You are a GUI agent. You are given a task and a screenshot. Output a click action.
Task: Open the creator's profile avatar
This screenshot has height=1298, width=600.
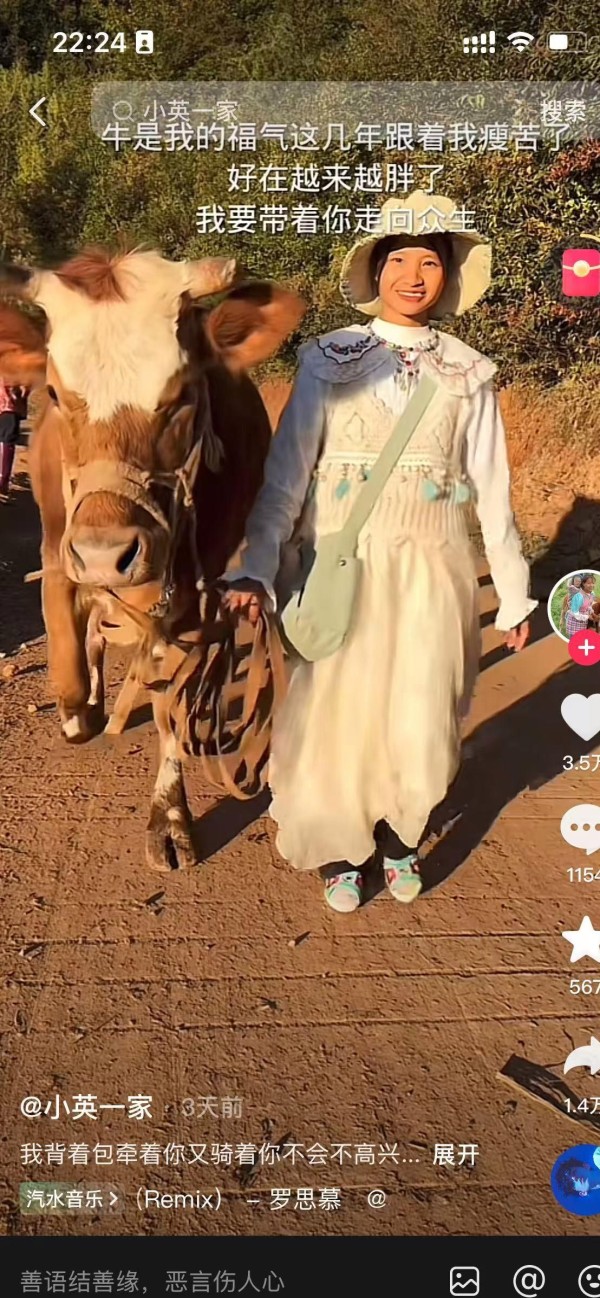pyautogui.click(x=575, y=605)
